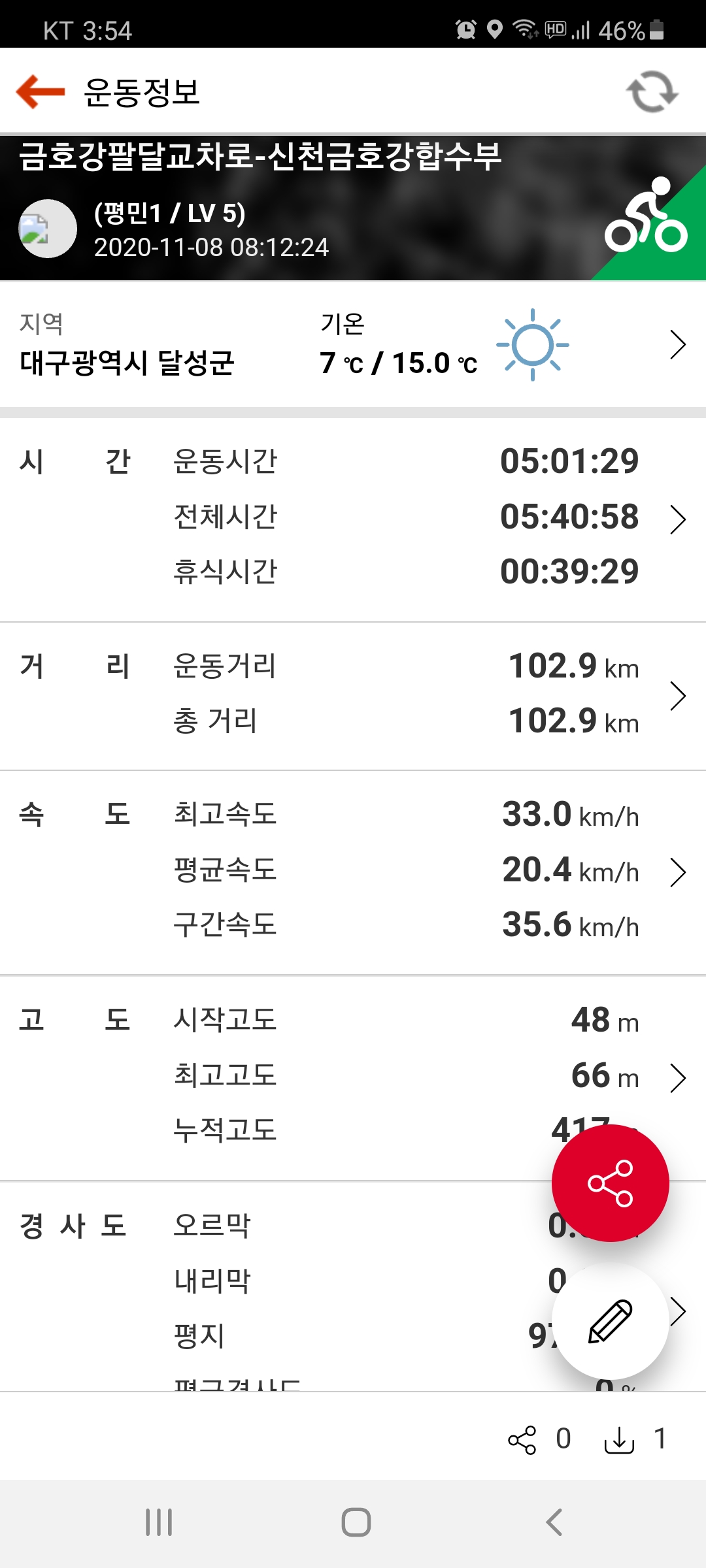Go back using the red arrow
Image resolution: width=706 pixels, height=1568 pixels.
pos(41,91)
